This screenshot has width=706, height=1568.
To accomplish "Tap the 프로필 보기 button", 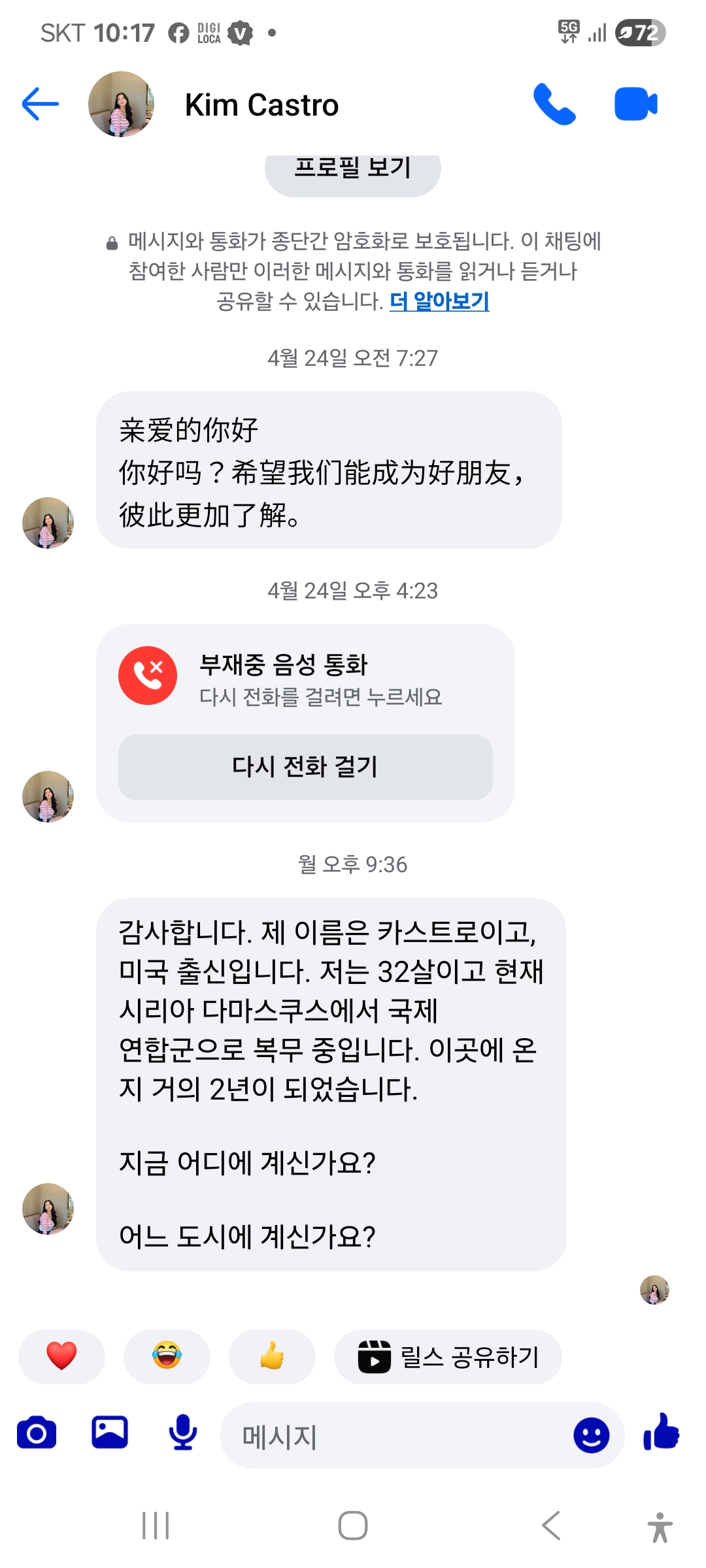I will click(x=352, y=169).
